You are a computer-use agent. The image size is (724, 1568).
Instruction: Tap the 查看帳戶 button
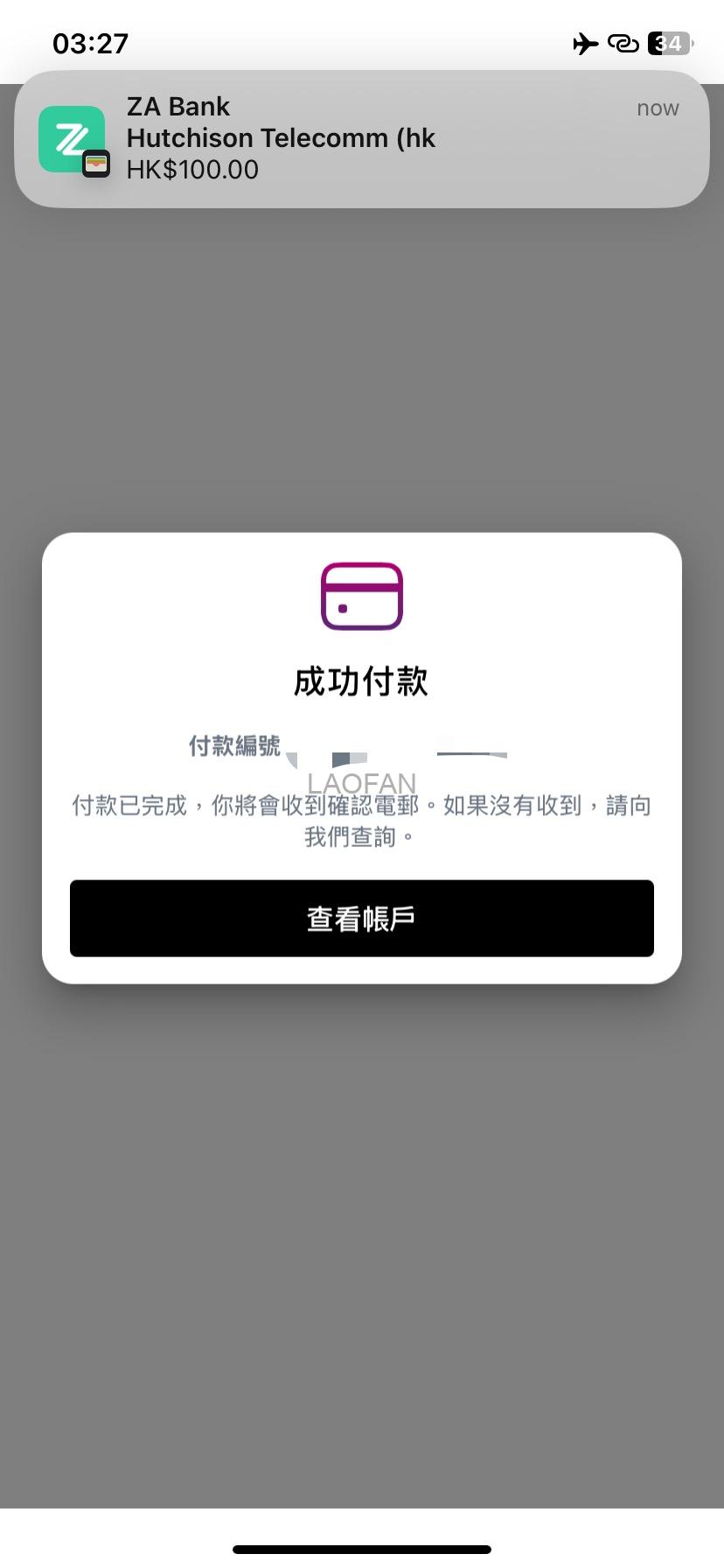362,918
